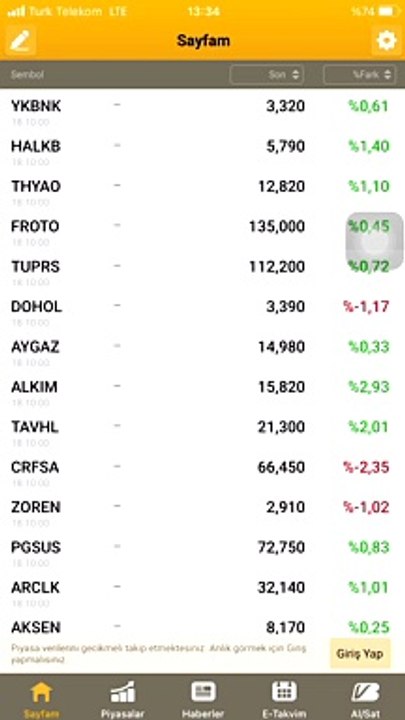The image size is (405, 720).
Task: Select the DOHOL stock row
Action: tap(202, 311)
